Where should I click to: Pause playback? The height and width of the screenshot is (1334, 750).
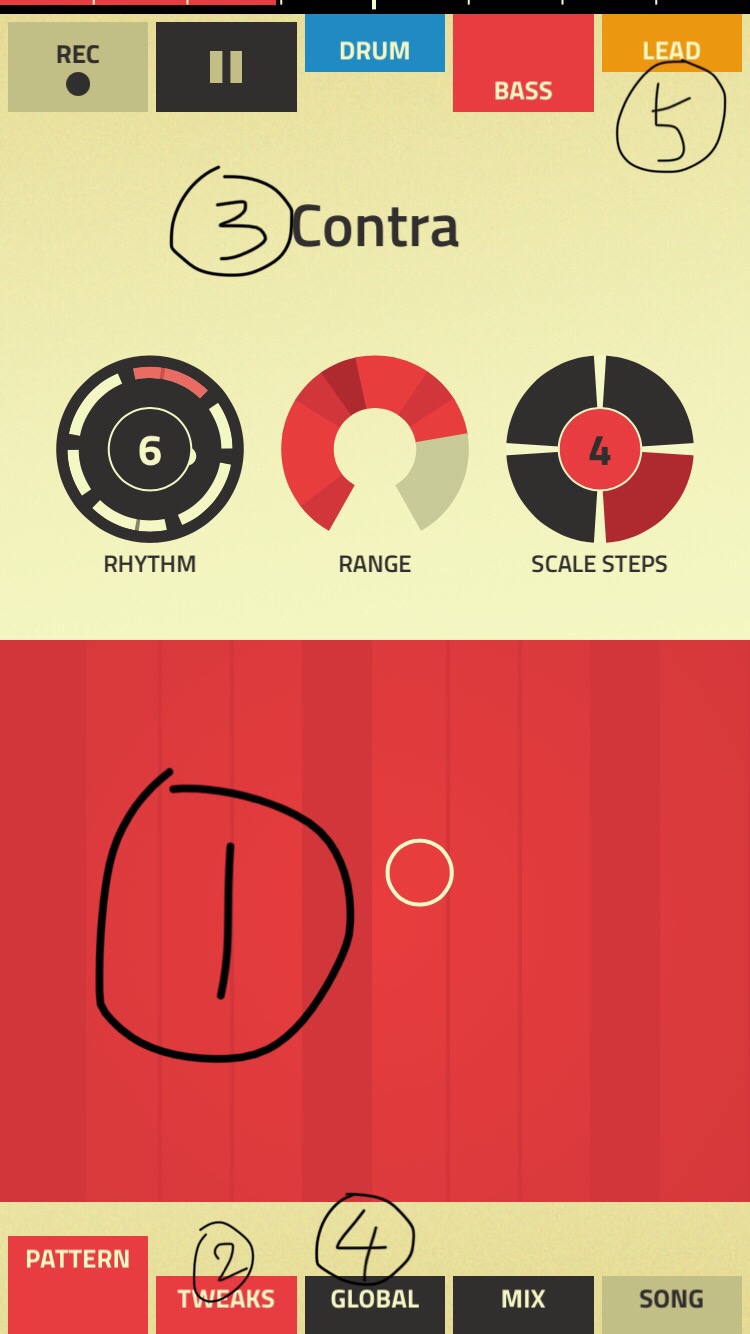(x=226, y=67)
